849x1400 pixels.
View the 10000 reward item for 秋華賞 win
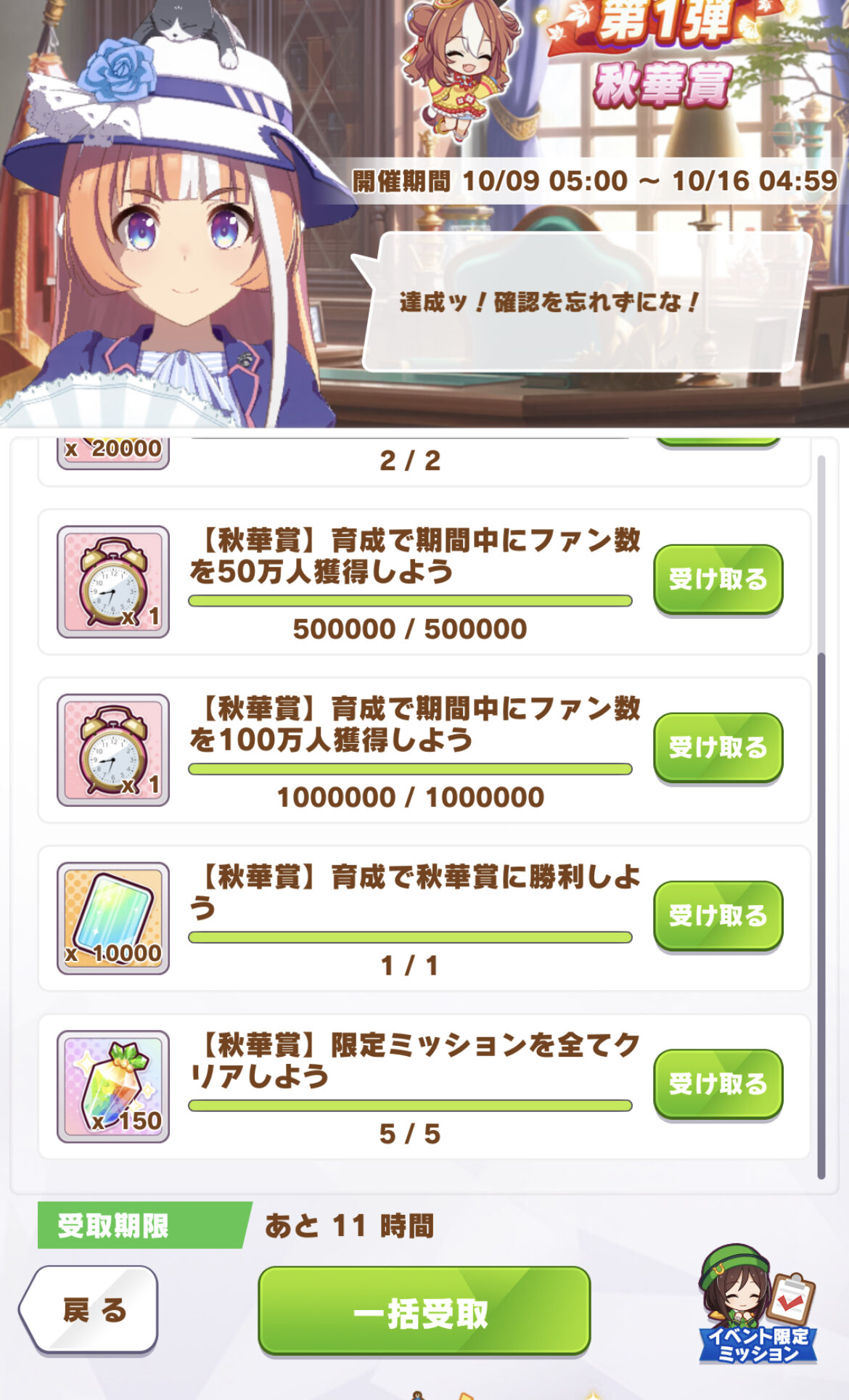click(x=113, y=918)
